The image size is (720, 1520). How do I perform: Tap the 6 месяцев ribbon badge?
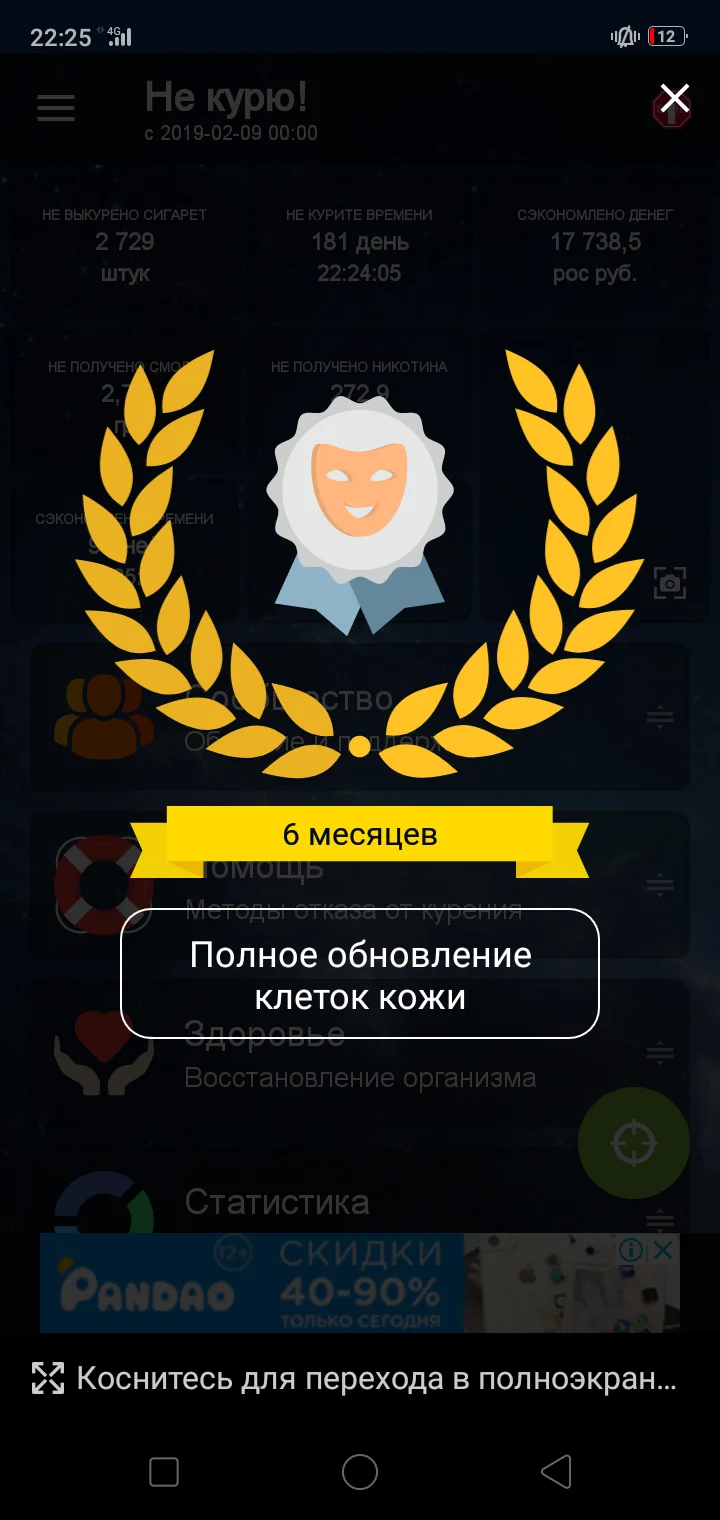click(x=360, y=833)
